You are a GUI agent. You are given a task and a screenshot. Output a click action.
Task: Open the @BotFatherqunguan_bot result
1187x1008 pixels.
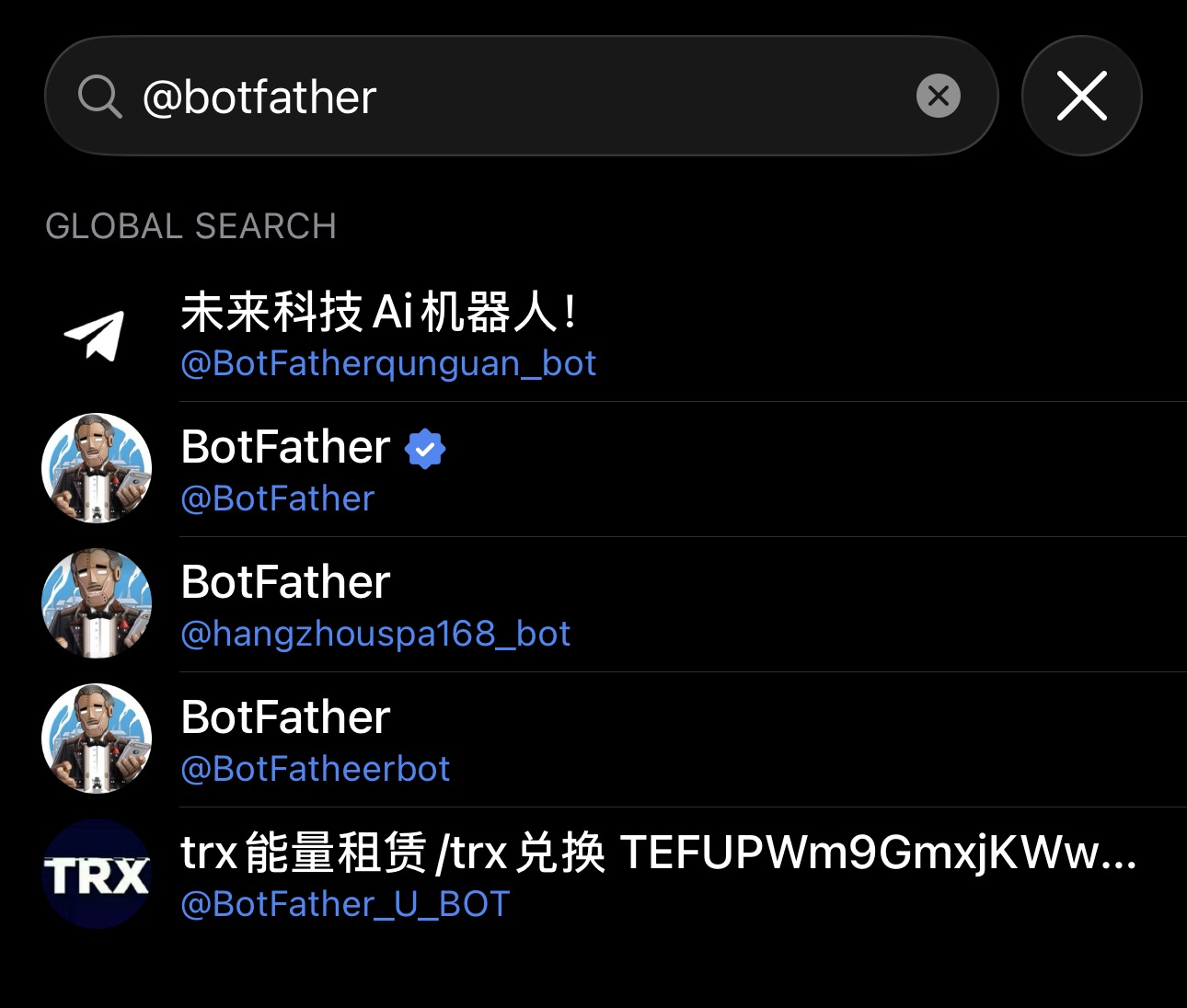tap(589, 336)
